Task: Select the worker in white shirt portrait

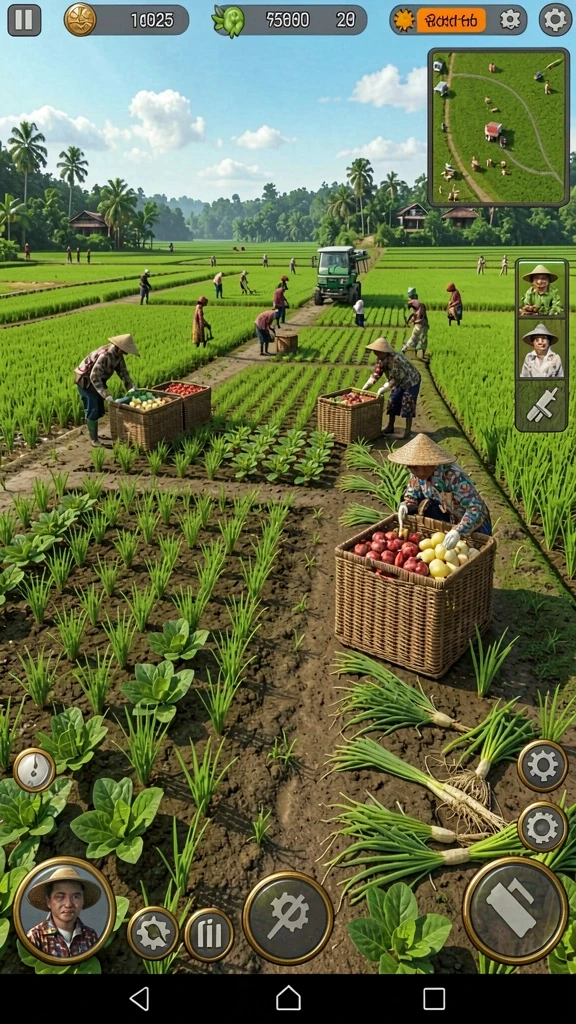Action: [x=541, y=351]
